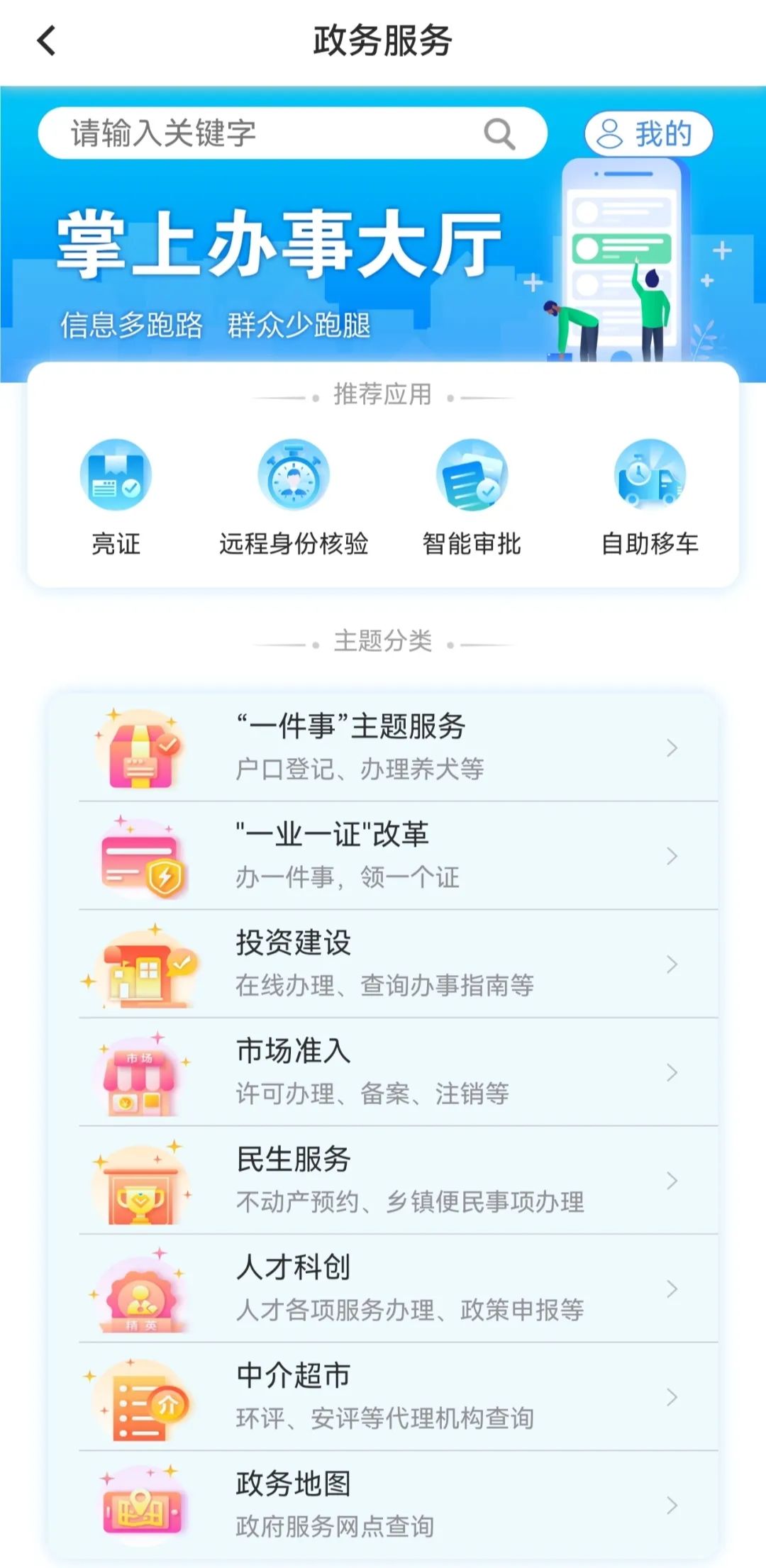
Task: Tap the 请输入关键字 search field
Action: point(270,133)
